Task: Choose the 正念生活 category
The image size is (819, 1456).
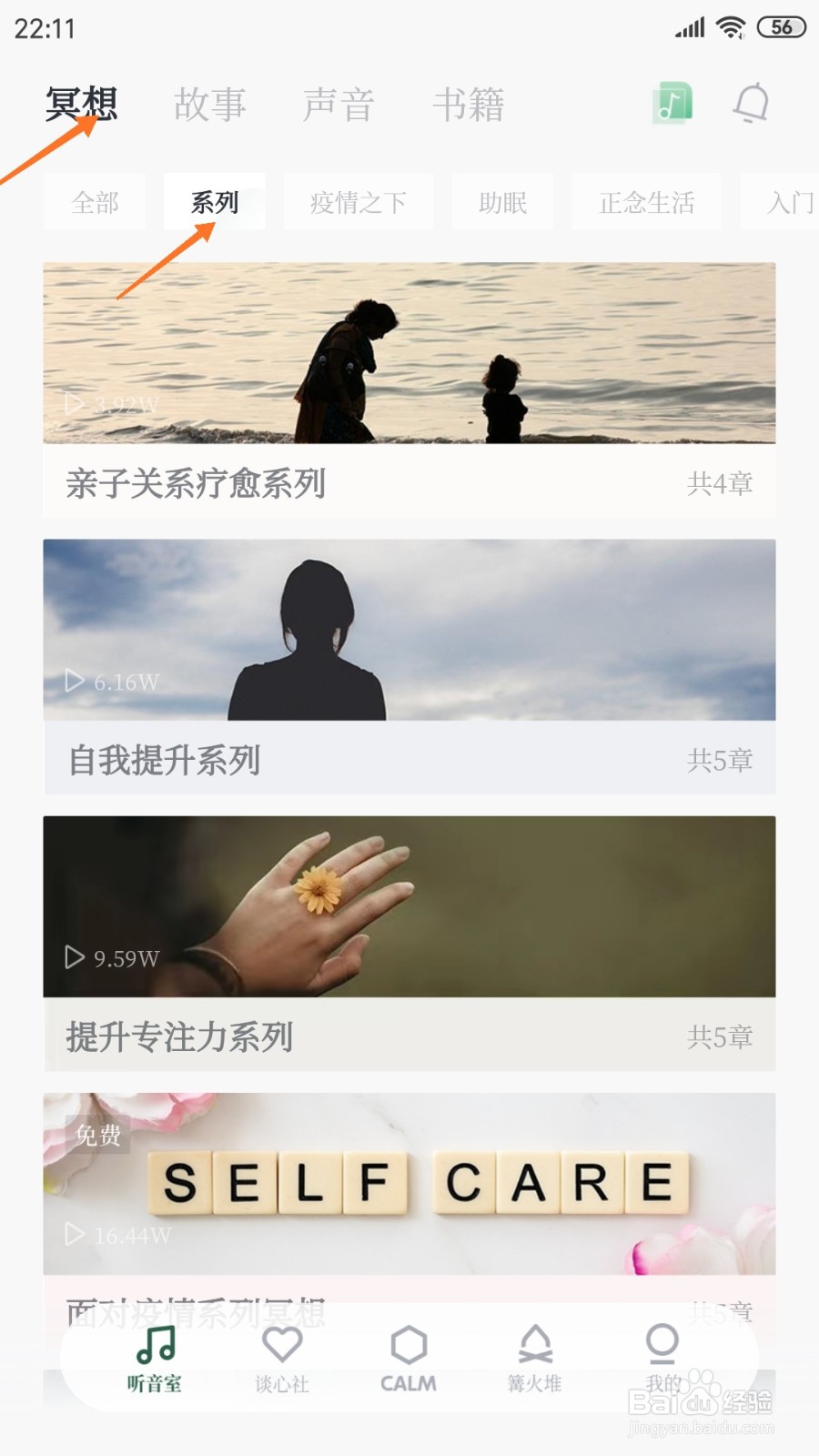Action: point(646,202)
